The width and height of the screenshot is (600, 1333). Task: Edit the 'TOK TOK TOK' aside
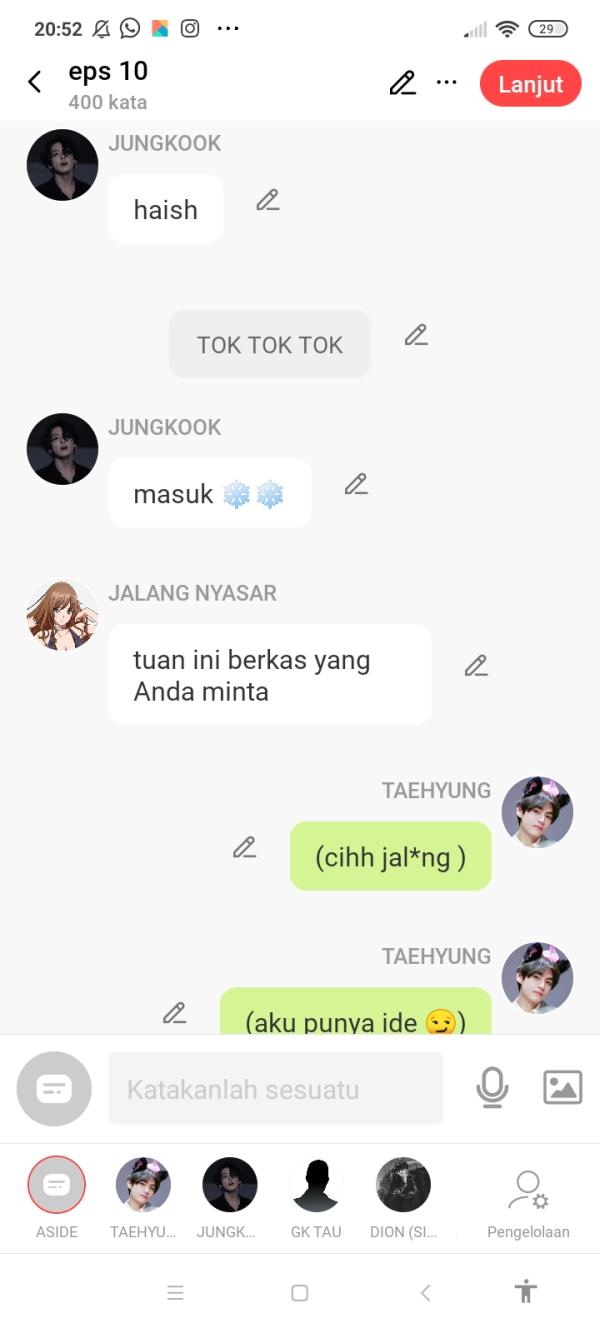click(x=416, y=336)
